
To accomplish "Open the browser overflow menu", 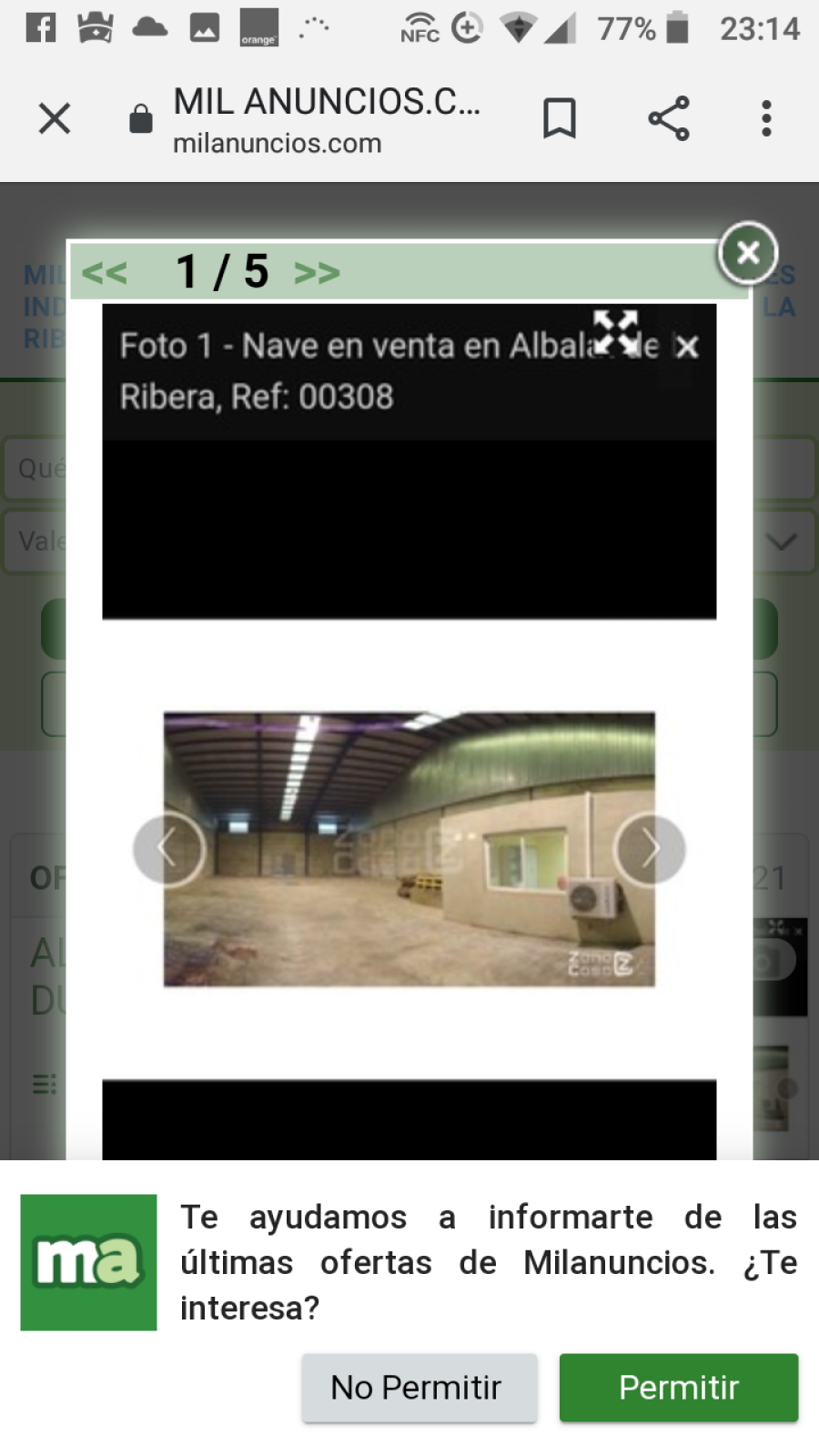I will pos(767,118).
